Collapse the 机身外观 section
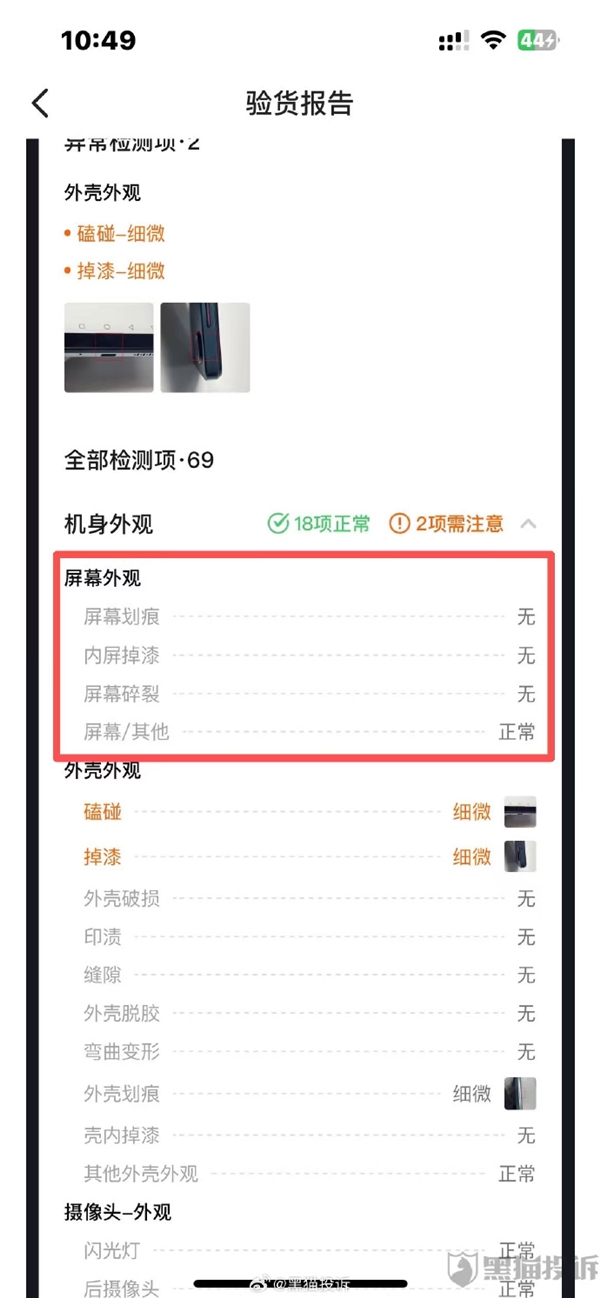This screenshot has width=600, height=1298. coord(529,523)
